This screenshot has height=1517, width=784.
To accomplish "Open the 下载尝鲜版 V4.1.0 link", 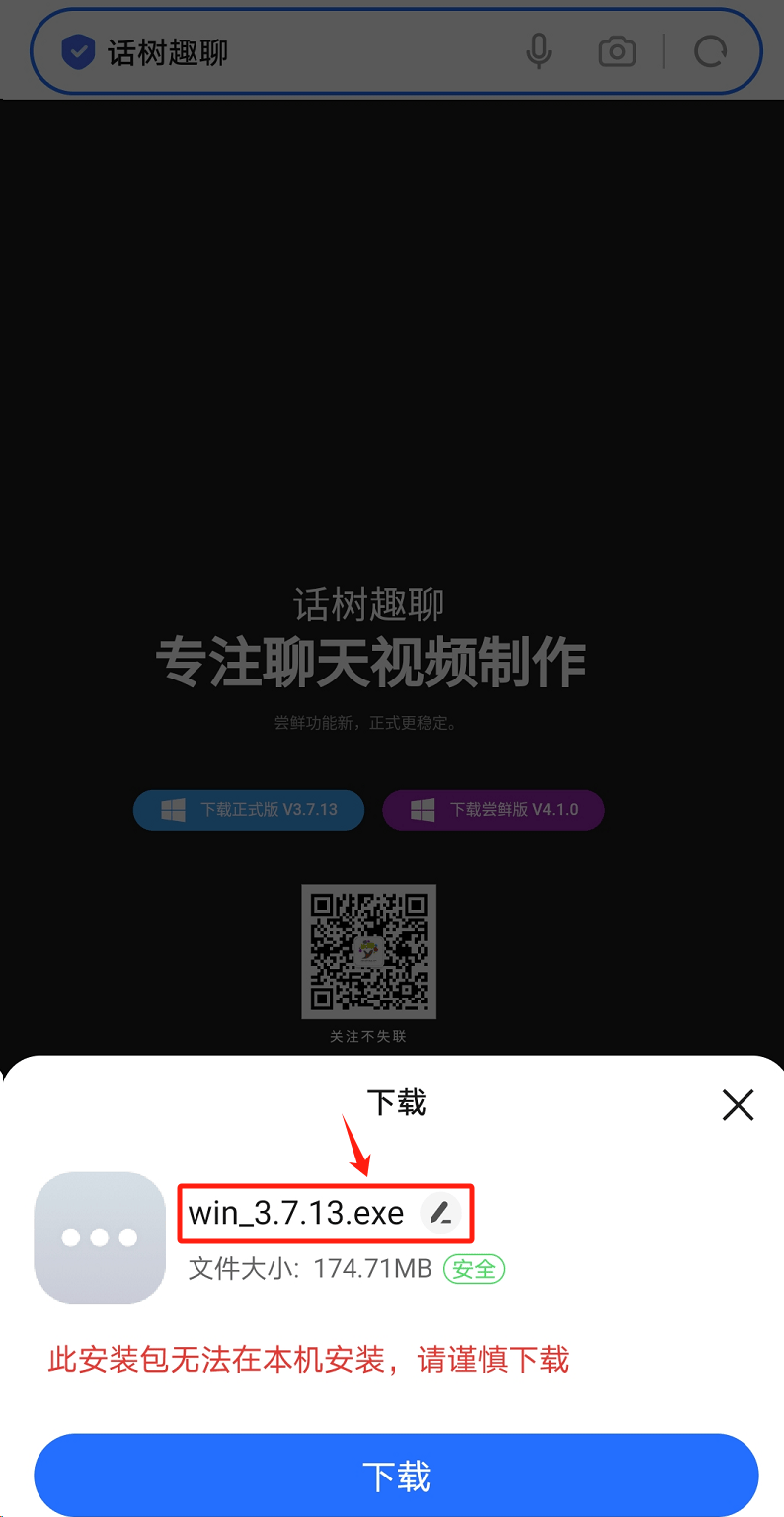I will pos(493,810).
